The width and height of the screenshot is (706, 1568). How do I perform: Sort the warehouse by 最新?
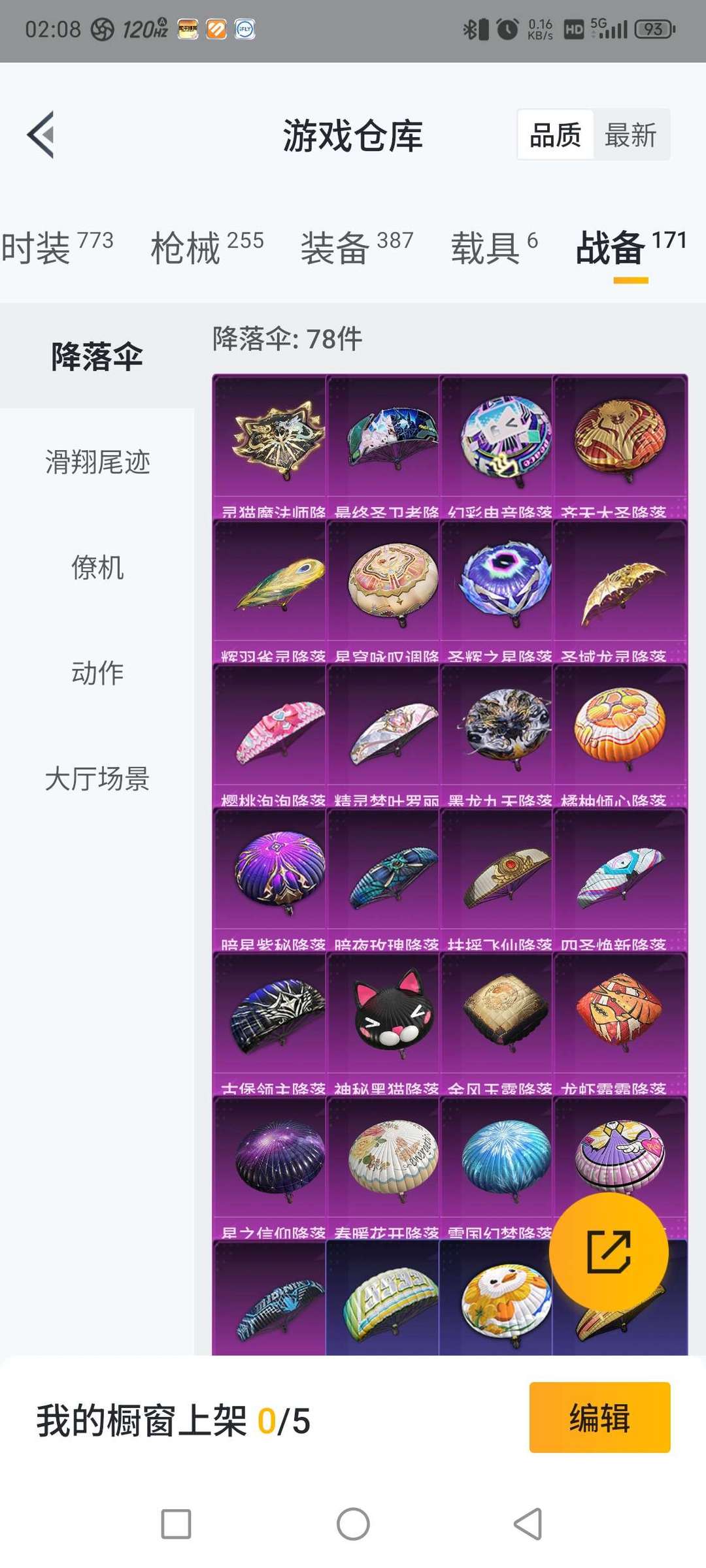(630, 135)
